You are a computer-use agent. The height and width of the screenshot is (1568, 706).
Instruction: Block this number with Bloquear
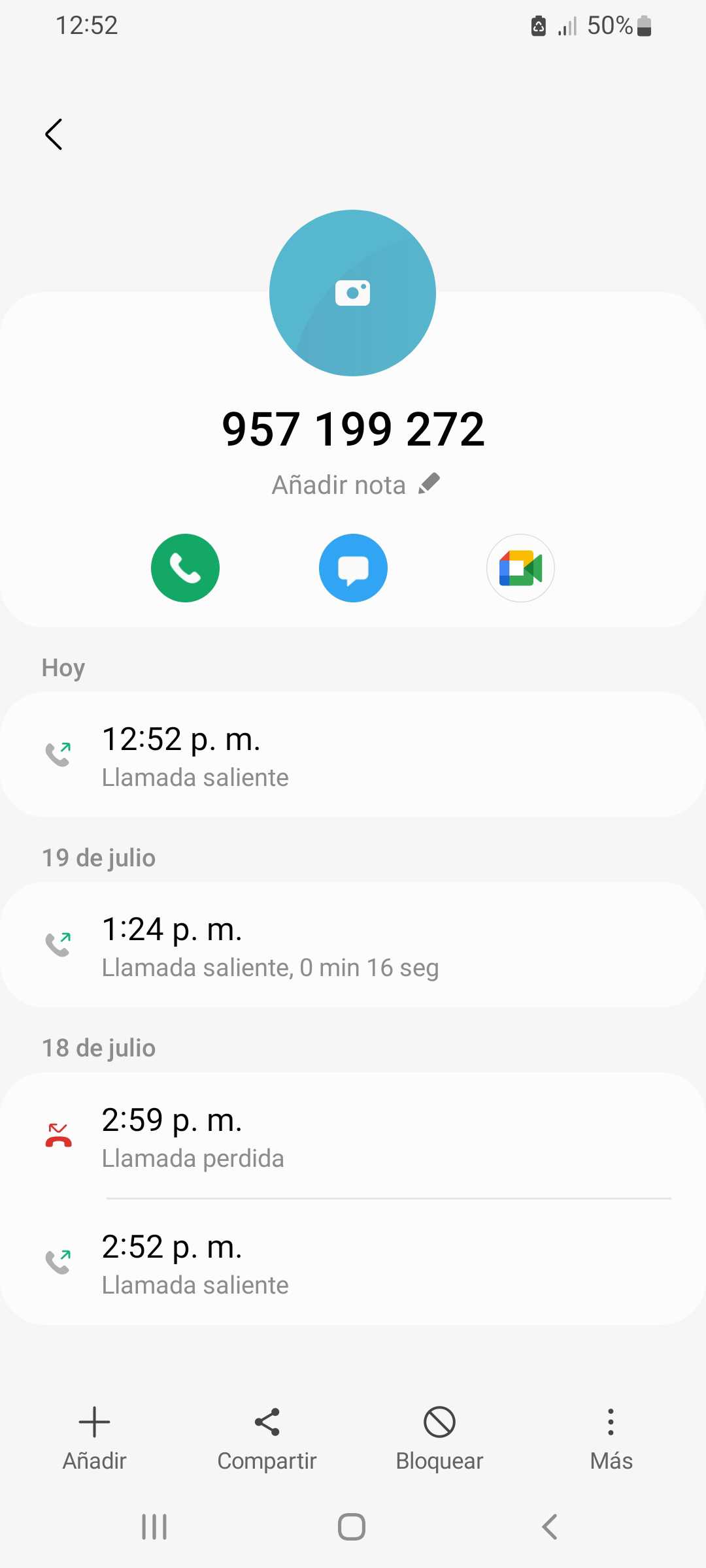point(439,1437)
